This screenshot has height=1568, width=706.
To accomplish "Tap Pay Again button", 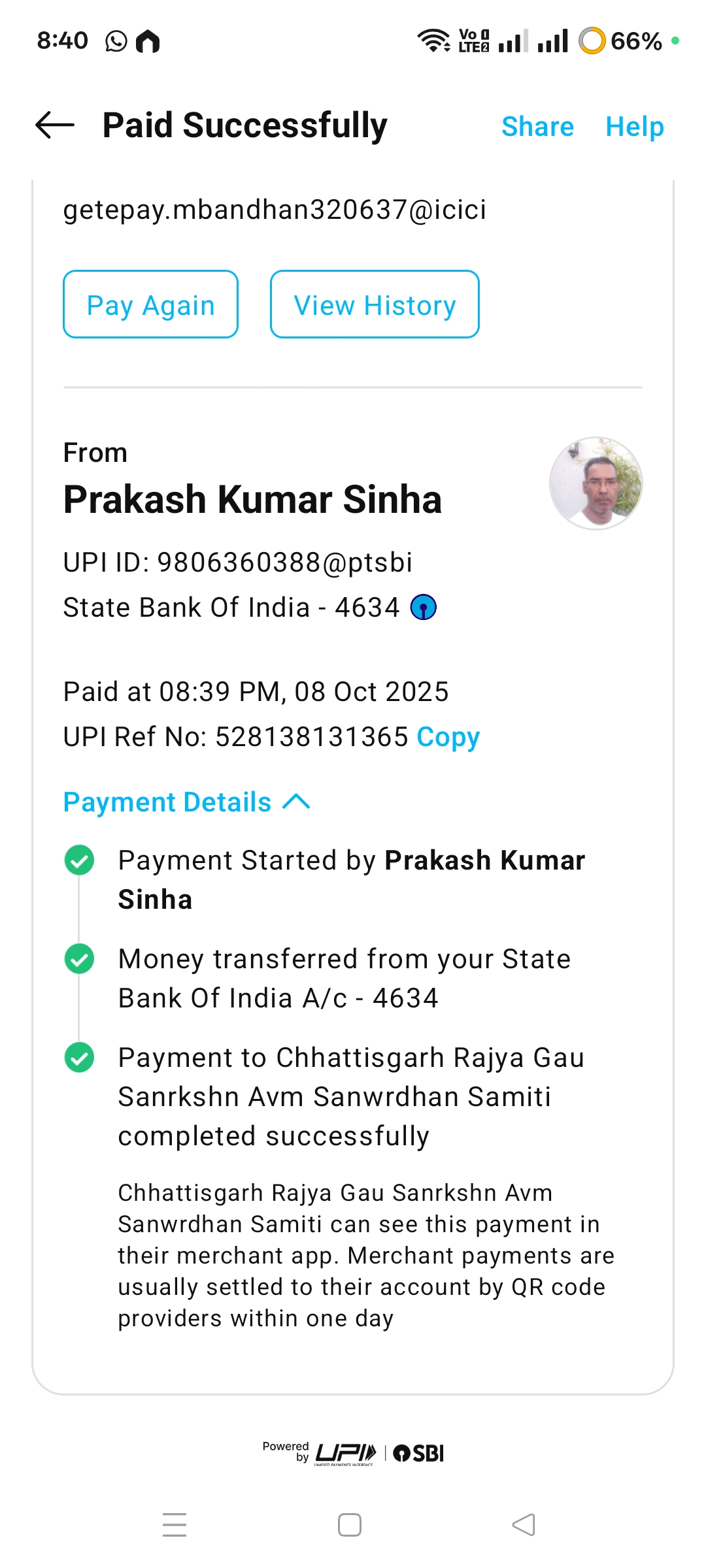I will pyautogui.click(x=150, y=305).
